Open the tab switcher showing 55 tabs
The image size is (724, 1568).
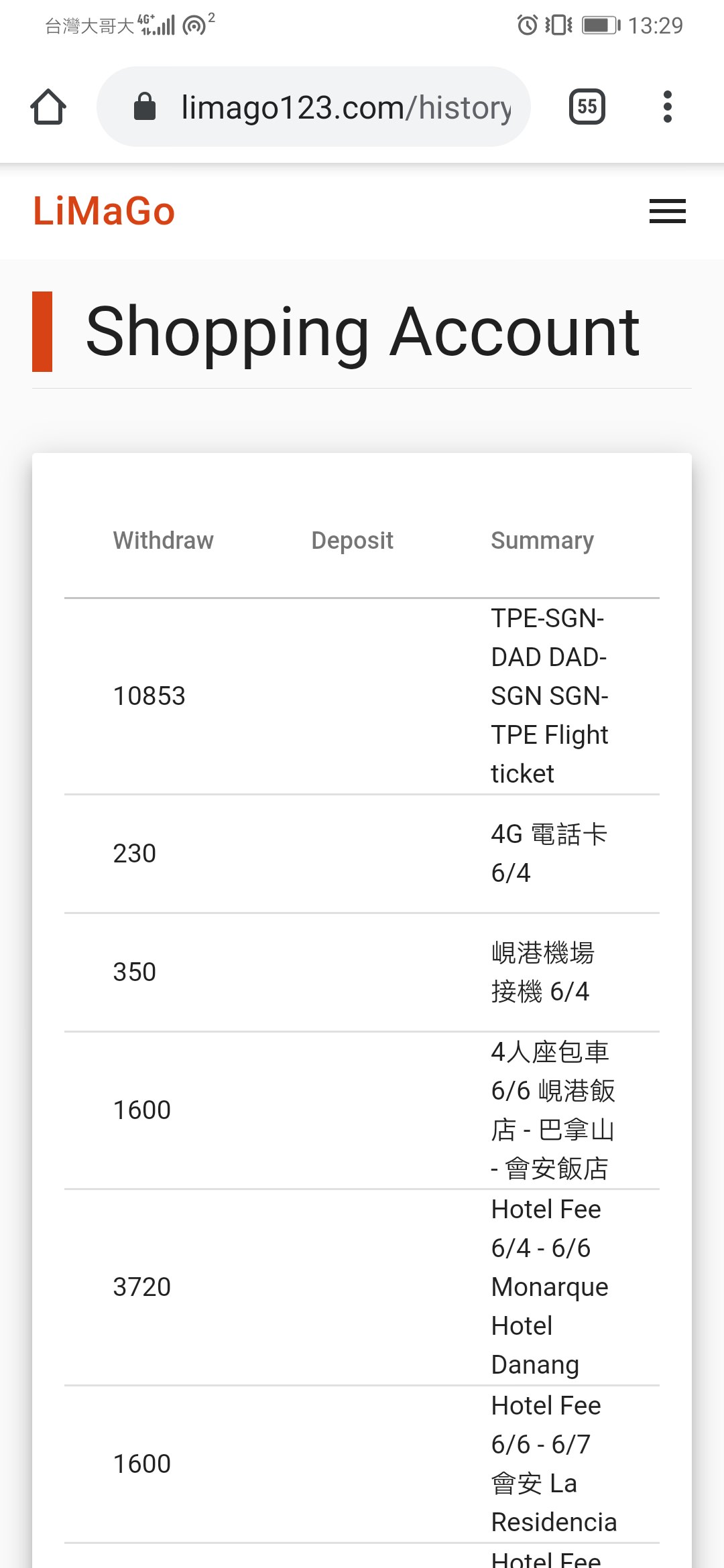point(587,107)
